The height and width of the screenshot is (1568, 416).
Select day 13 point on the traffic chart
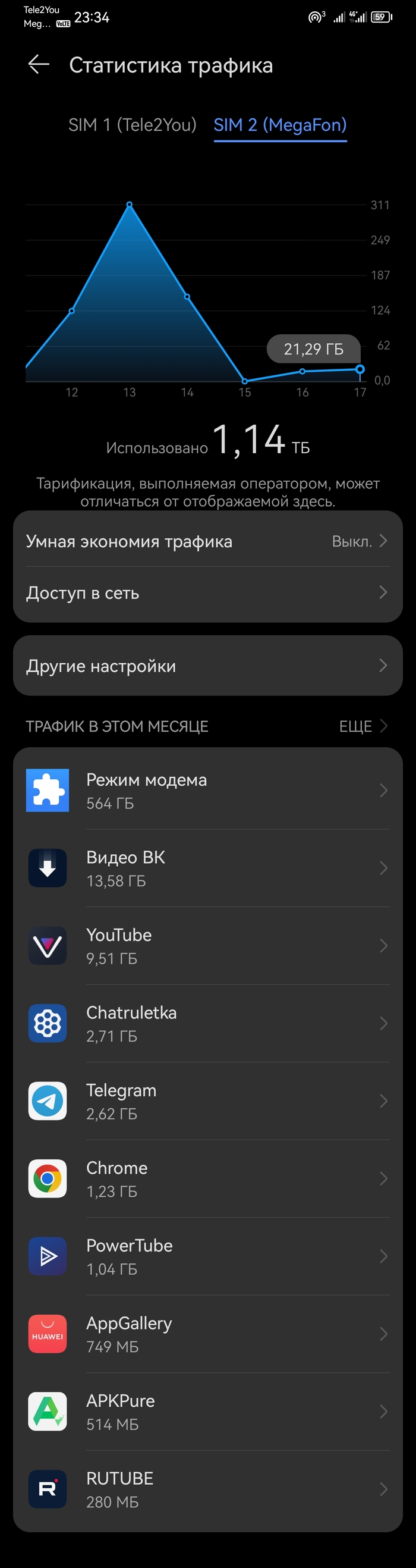click(130, 205)
